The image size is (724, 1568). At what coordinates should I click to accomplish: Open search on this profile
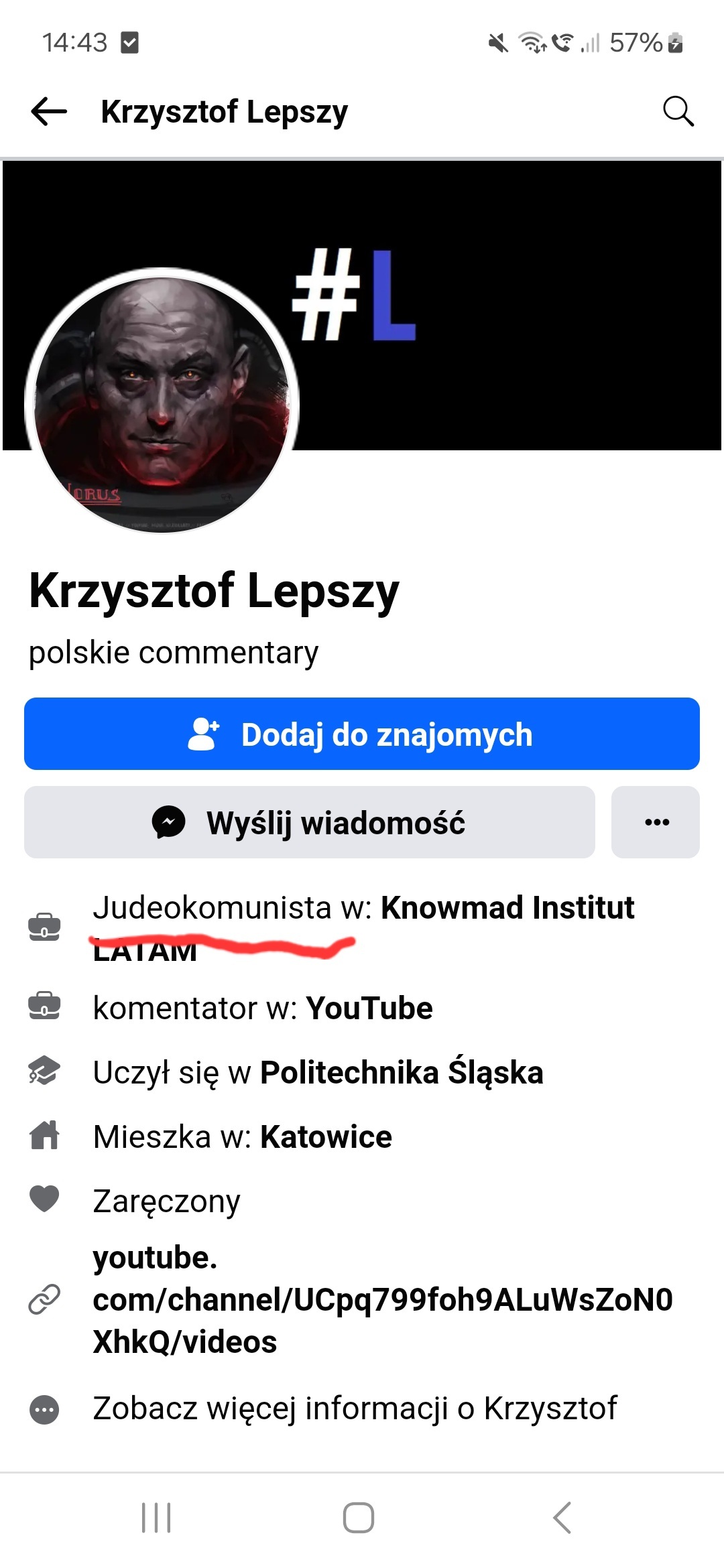(x=678, y=111)
